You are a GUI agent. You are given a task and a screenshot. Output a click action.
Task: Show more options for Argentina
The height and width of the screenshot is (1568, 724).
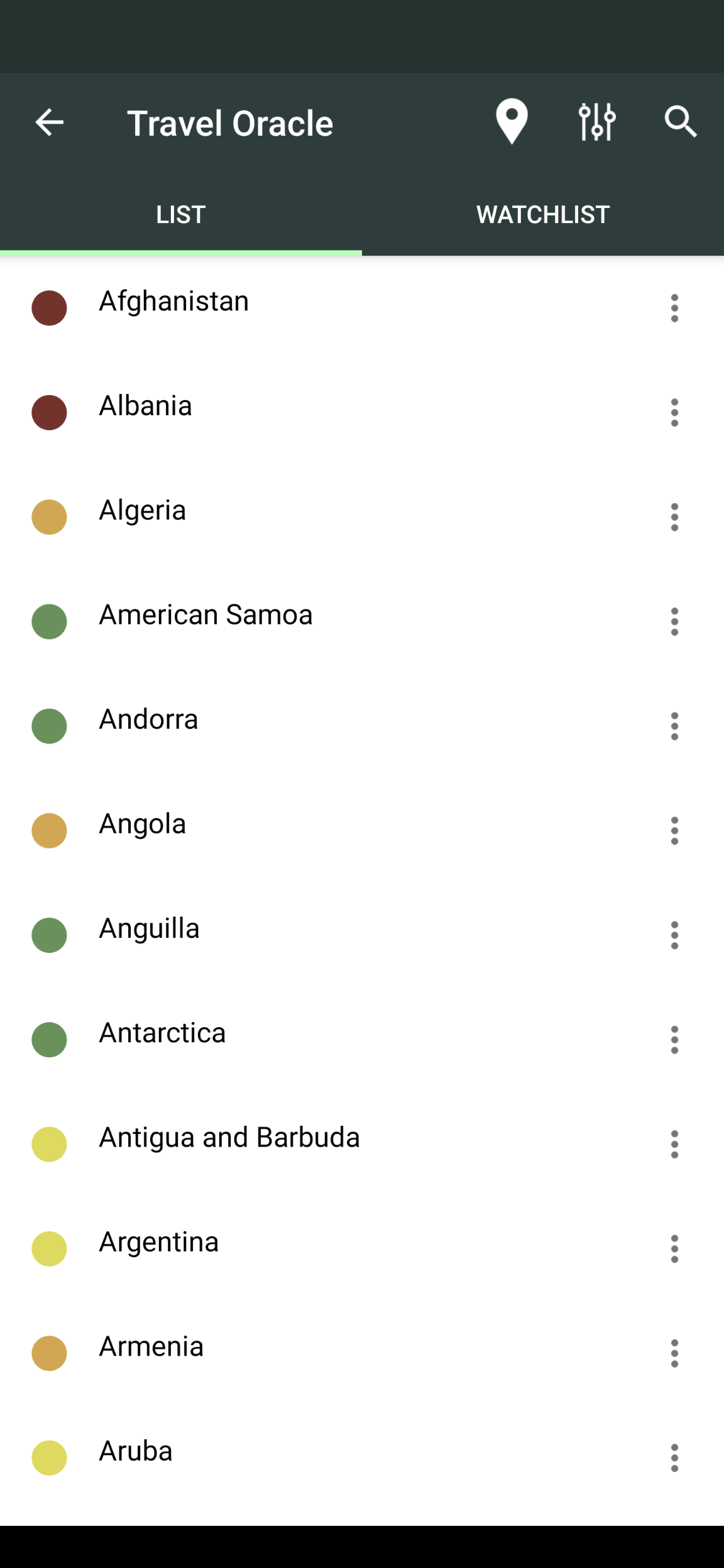coord(674,1248)
